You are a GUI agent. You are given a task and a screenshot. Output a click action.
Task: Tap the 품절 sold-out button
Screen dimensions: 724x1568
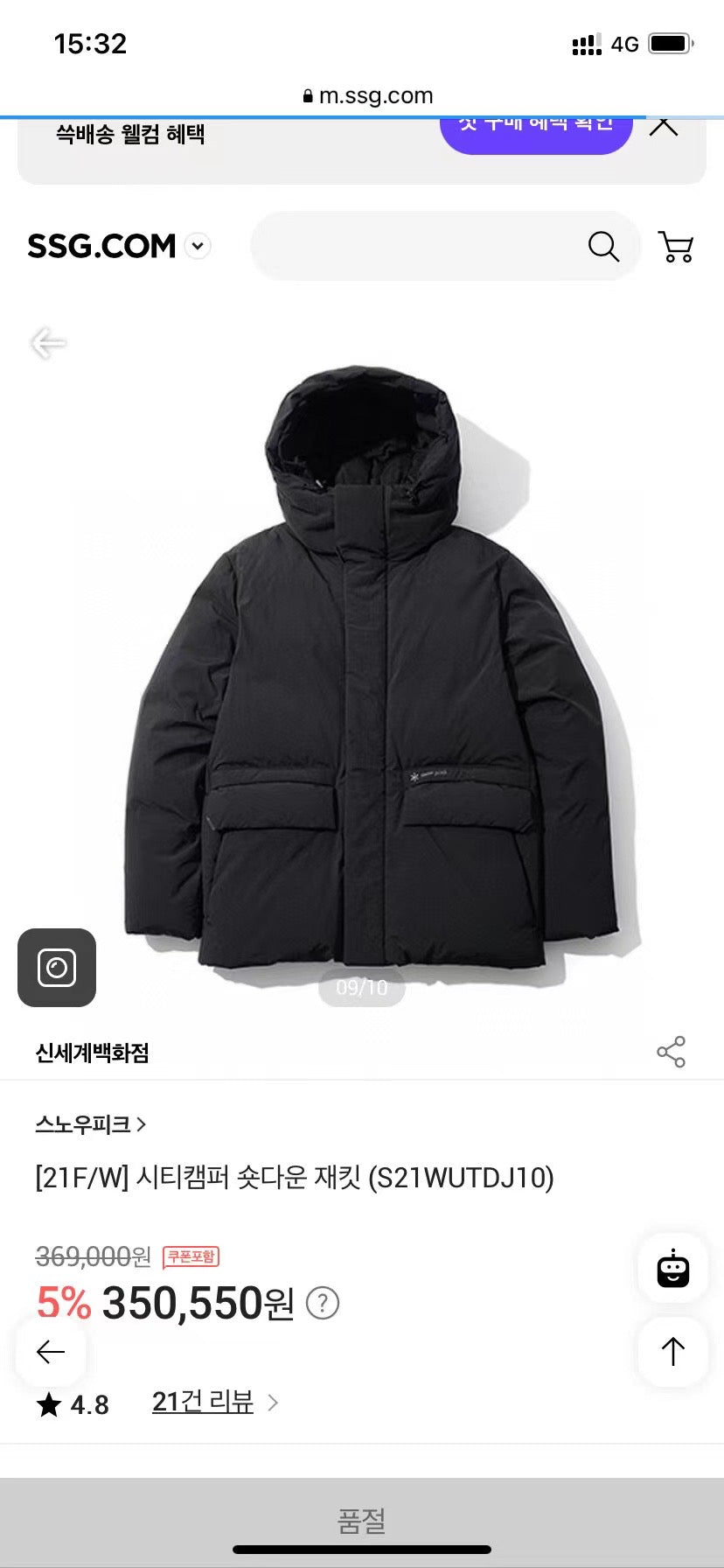362,1521
